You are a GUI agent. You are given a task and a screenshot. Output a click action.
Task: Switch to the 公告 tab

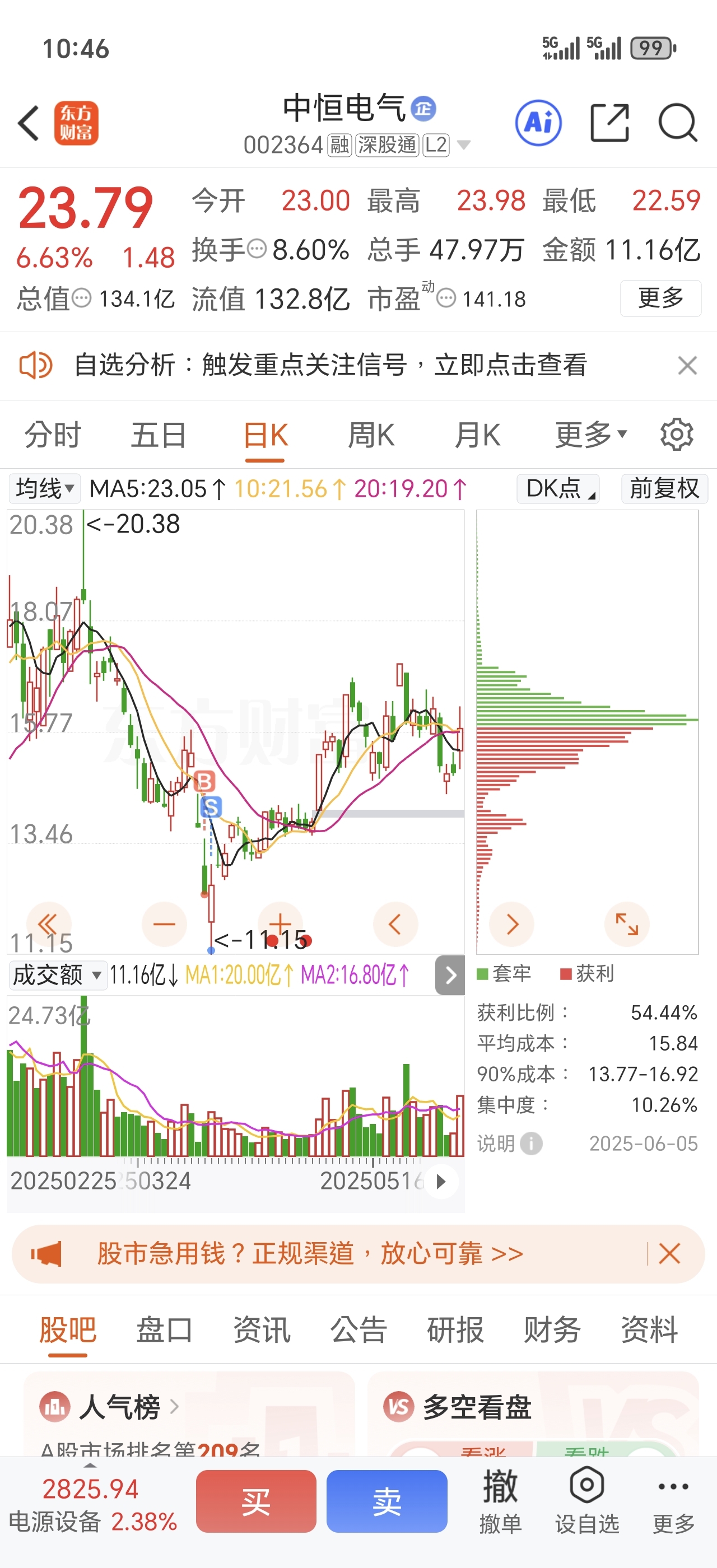click(x=358, y=1329)
